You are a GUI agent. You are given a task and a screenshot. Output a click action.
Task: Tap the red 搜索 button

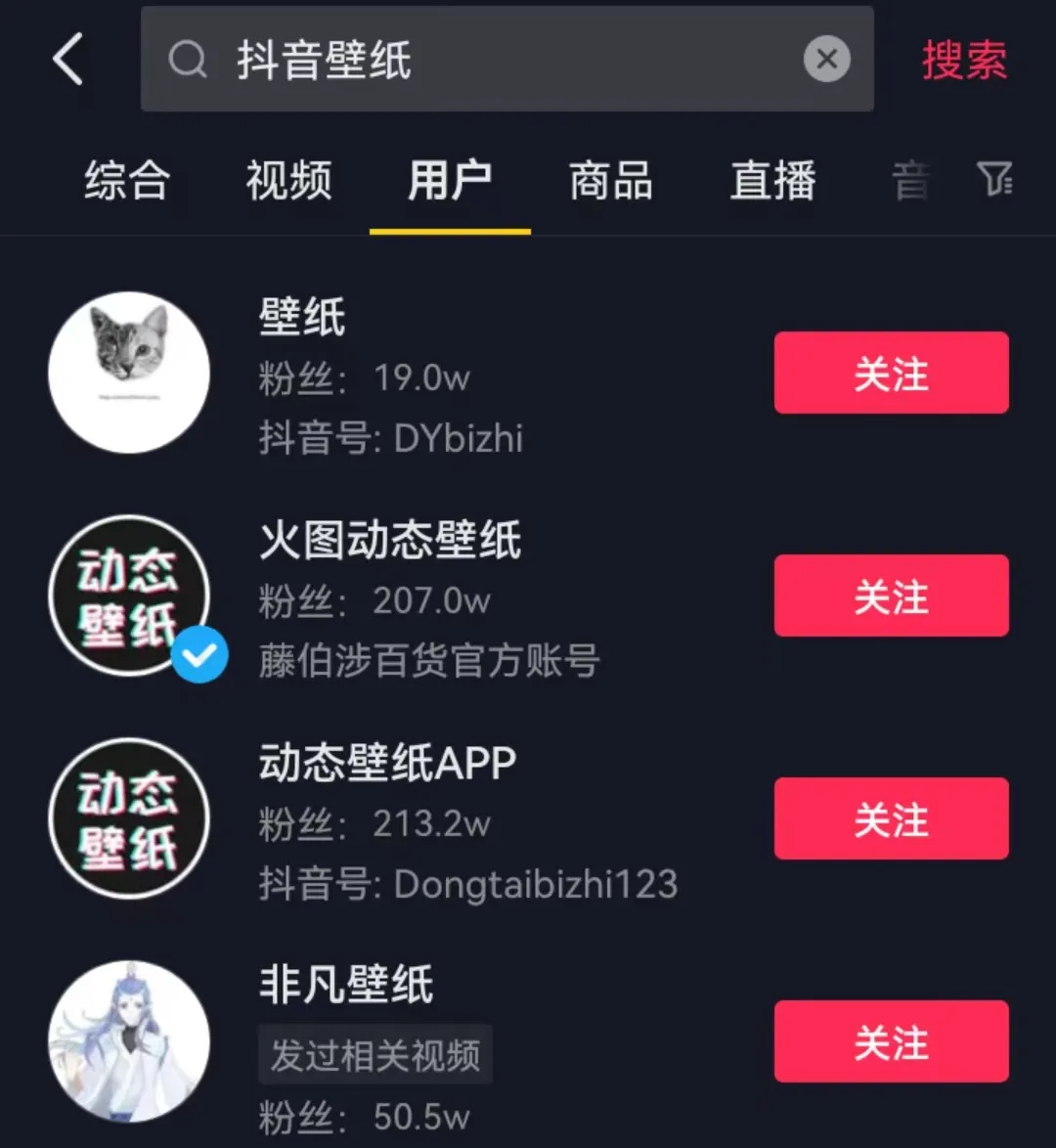click(963, 61)
